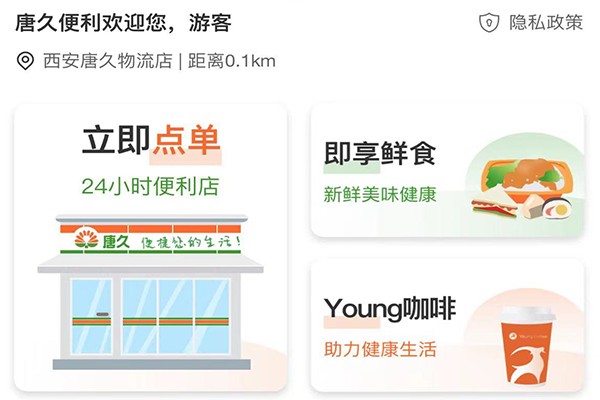
Task: Open the 隐私政策 privacy policy link
Action: (532, 22)
